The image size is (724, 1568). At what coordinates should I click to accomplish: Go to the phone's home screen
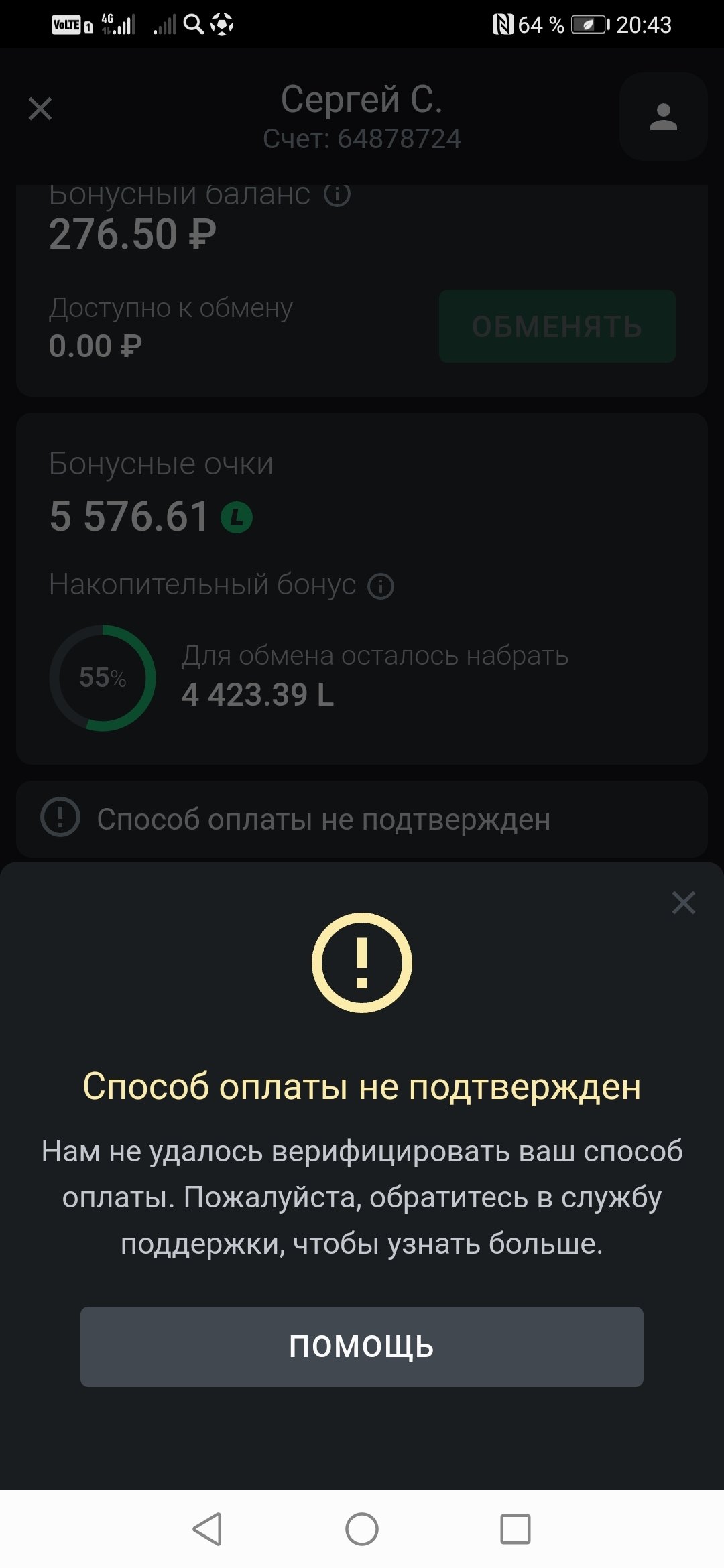[x=362, y=1529]
